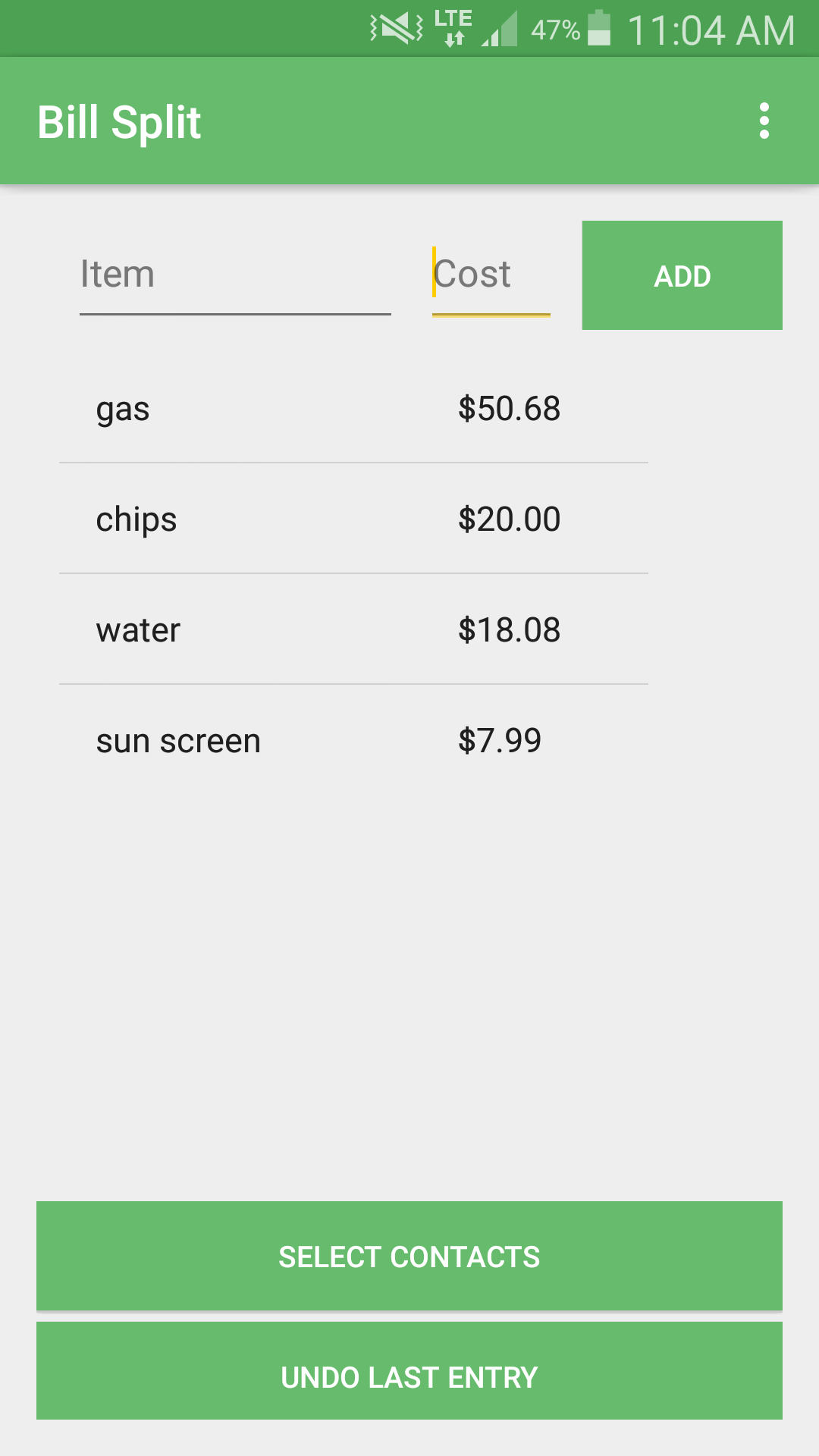Viewport: 819px width, 1456px height.
Task: Add the entered item to the bill
Action: coord(682,275)
